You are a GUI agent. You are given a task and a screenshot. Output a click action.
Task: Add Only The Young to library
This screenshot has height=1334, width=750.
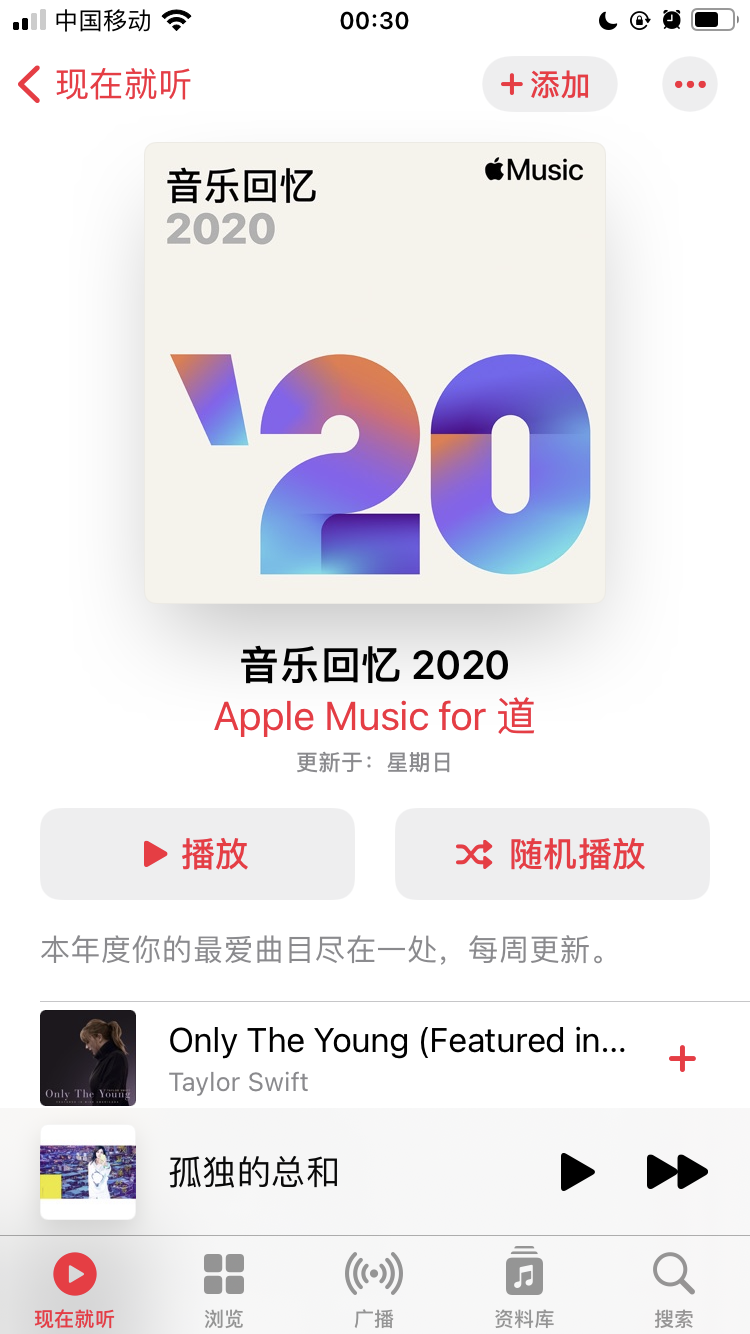click(682, 1059)
